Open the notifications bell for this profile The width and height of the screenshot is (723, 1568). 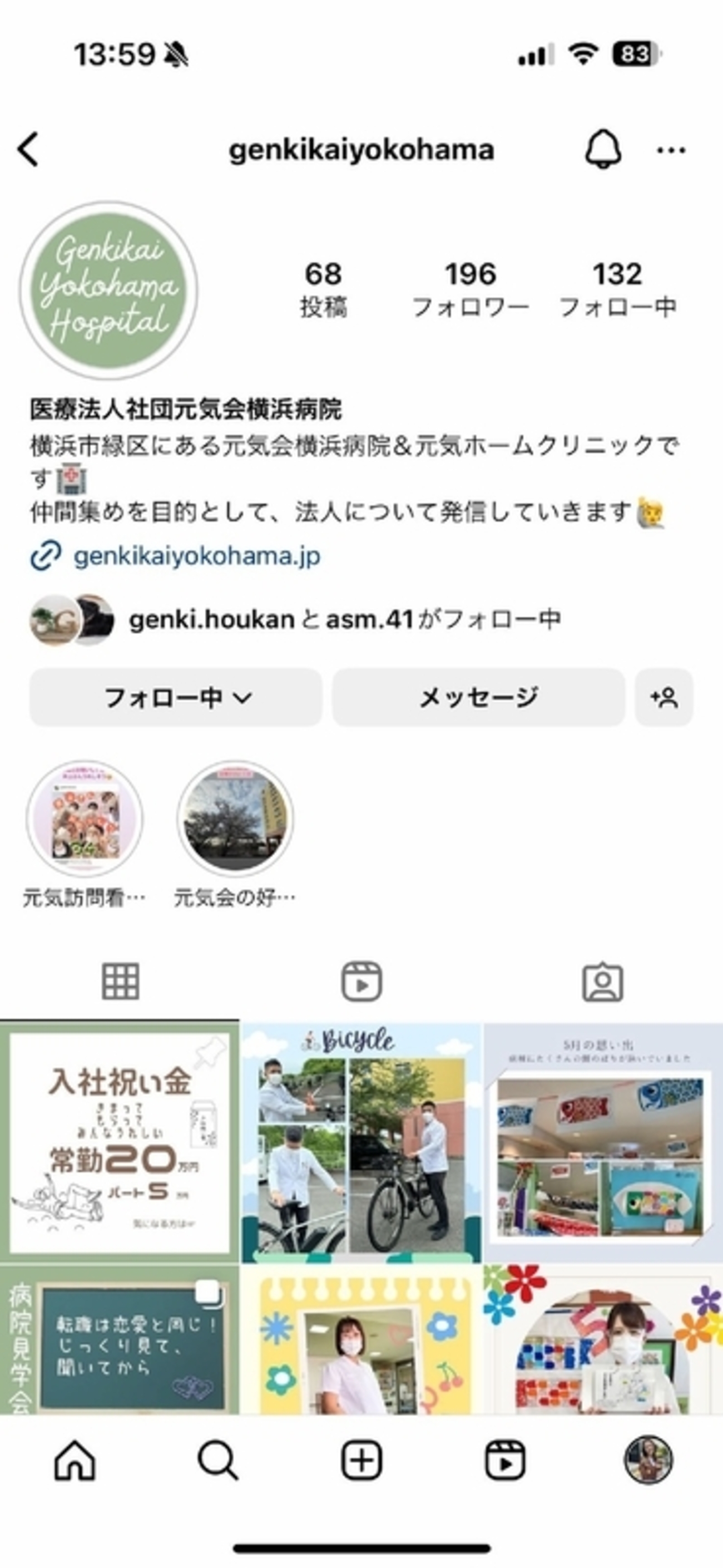603,150
